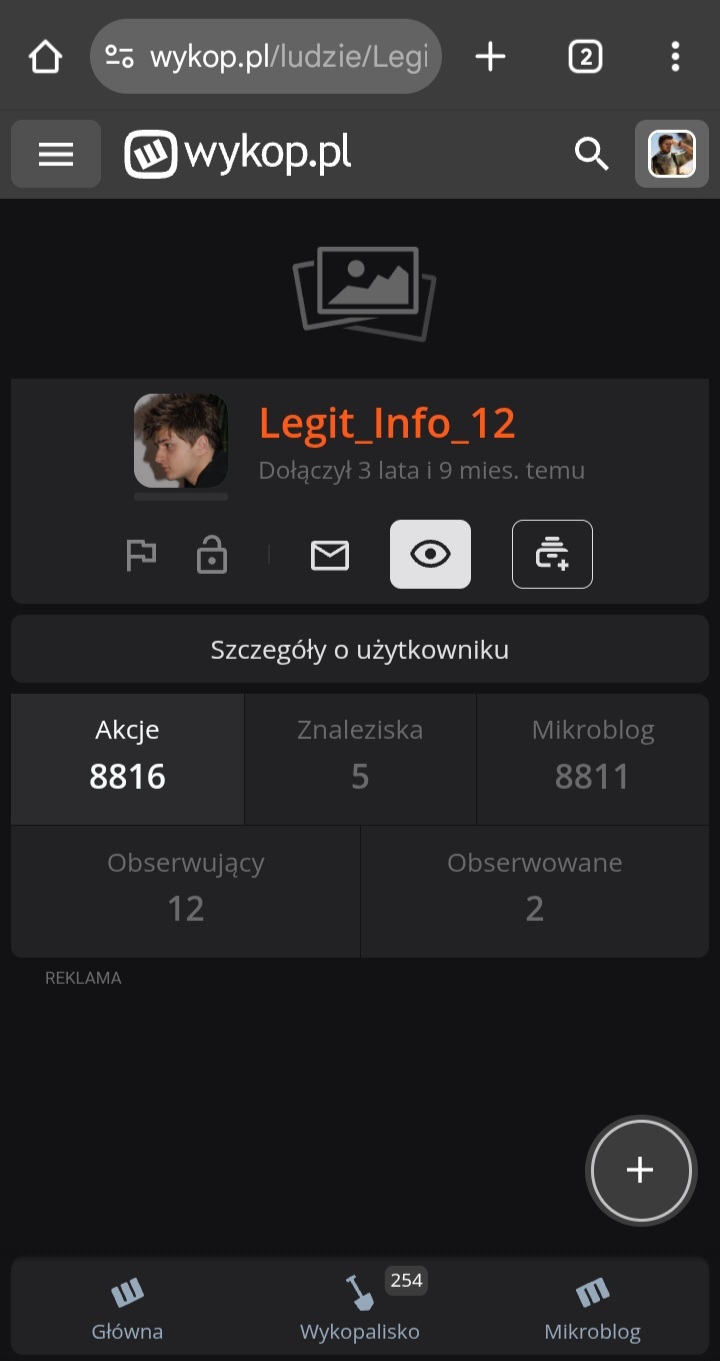Select the Akcje tab

point(127,759)
